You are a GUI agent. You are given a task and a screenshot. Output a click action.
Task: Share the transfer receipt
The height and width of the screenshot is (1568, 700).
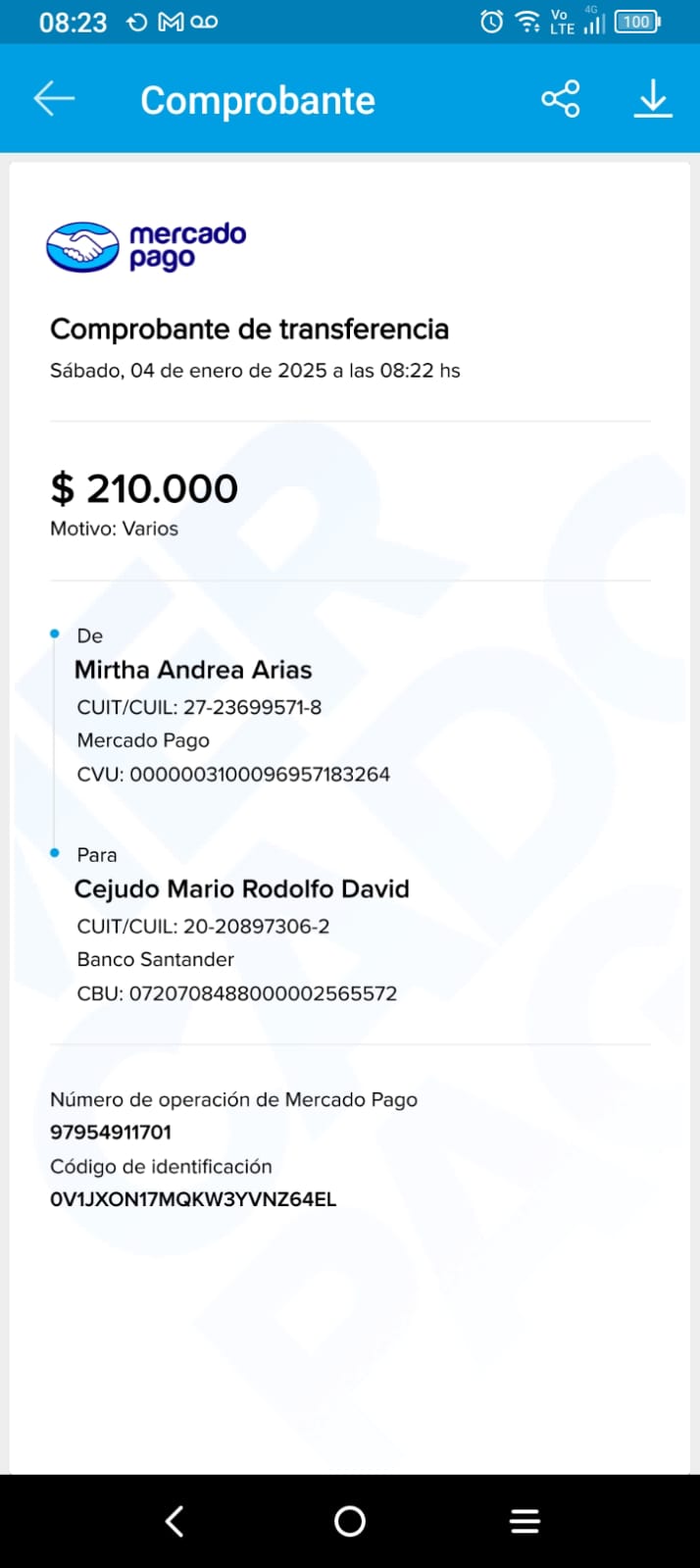560,99
